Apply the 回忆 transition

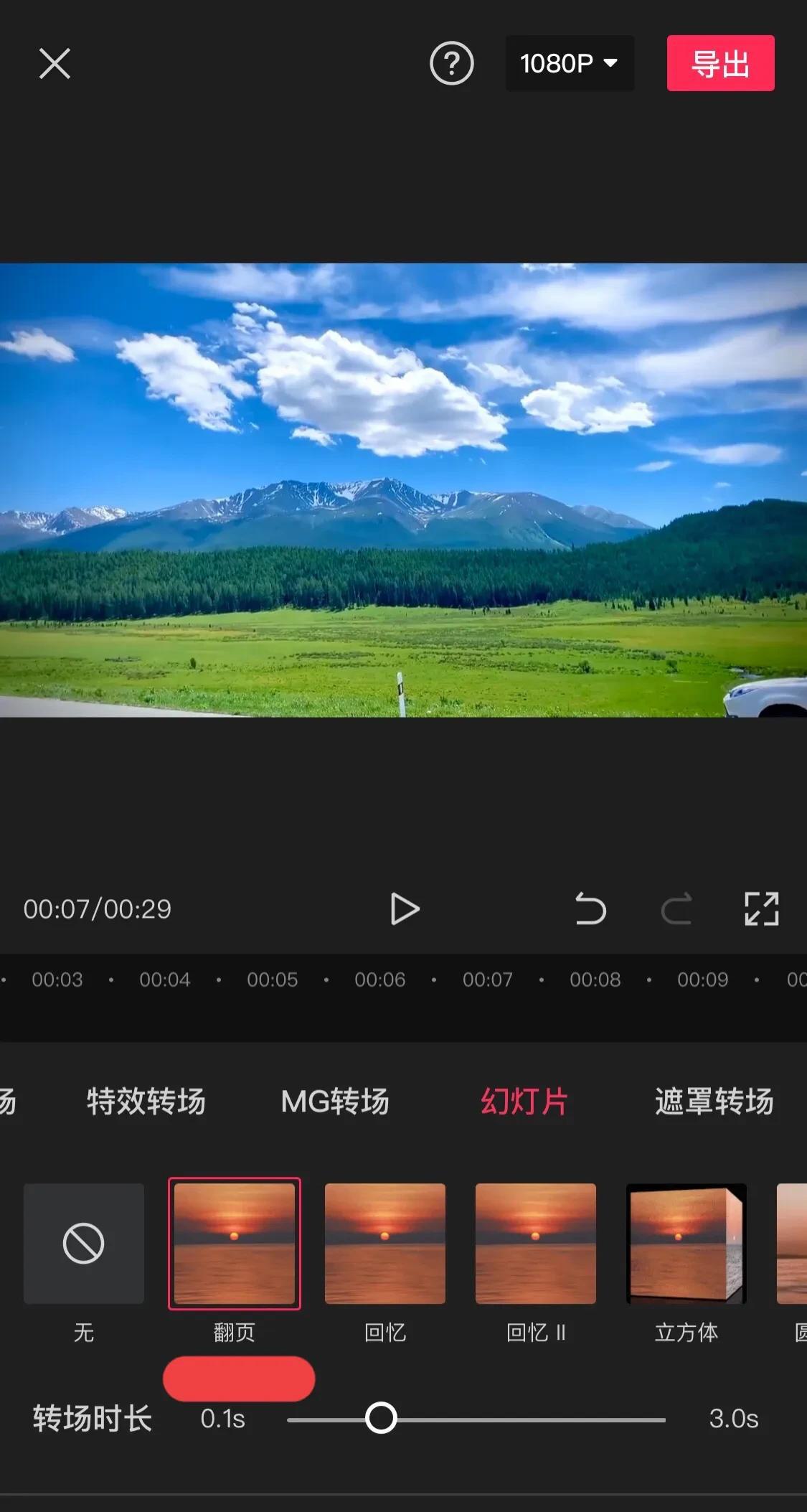tap(385, 1244)
